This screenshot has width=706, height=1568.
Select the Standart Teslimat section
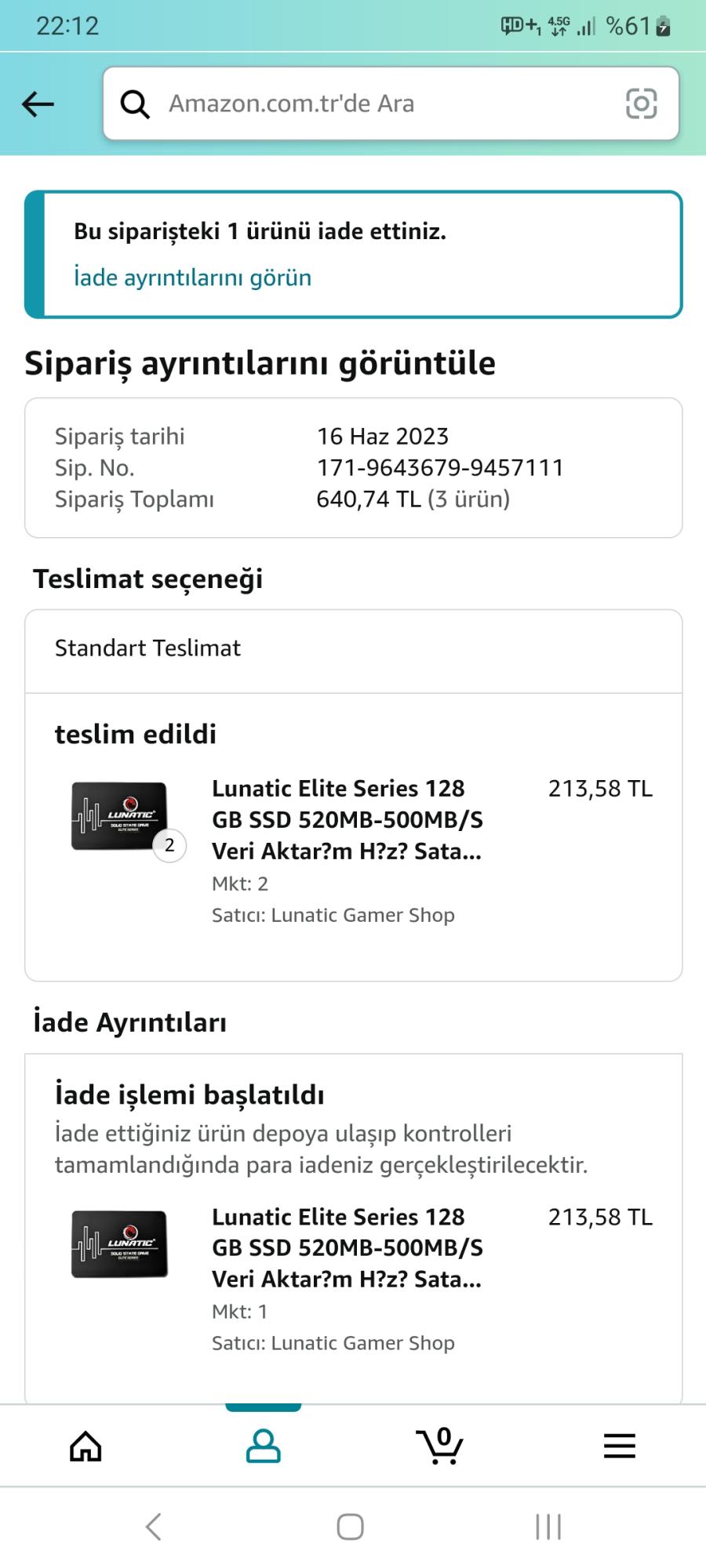click(148, 648)
